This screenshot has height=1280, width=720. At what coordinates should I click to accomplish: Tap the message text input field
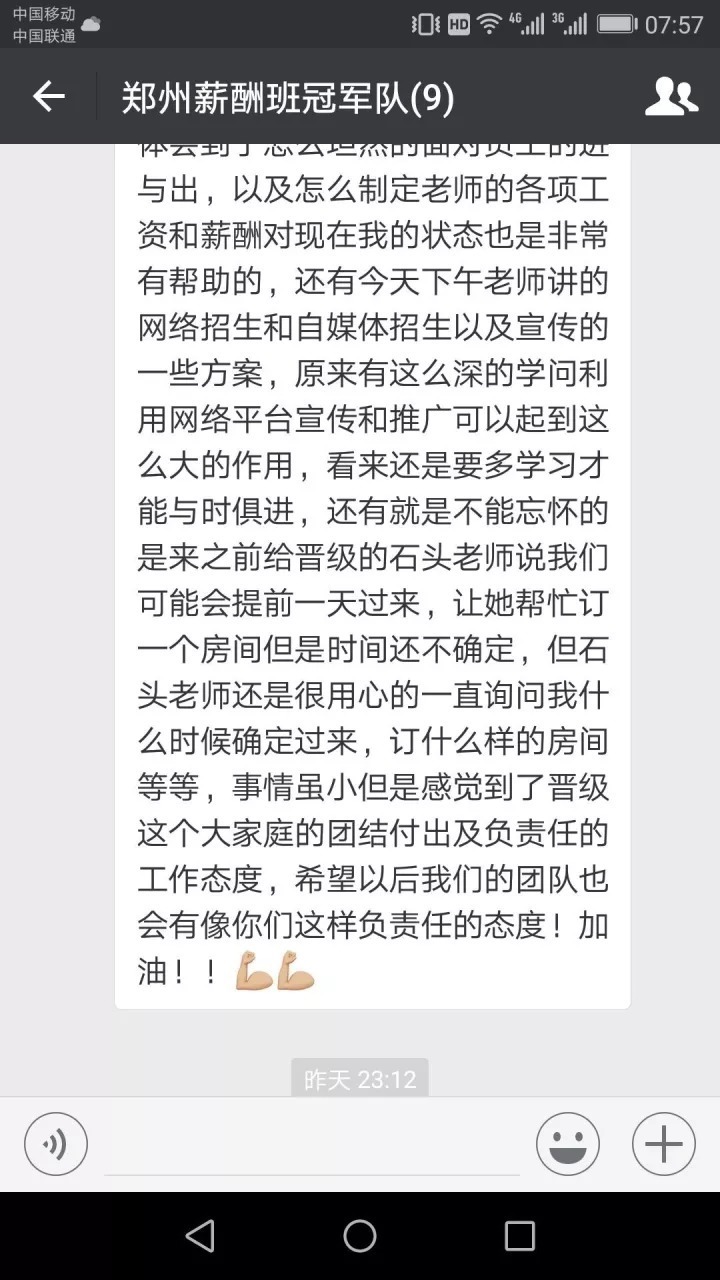point(312,1146)
